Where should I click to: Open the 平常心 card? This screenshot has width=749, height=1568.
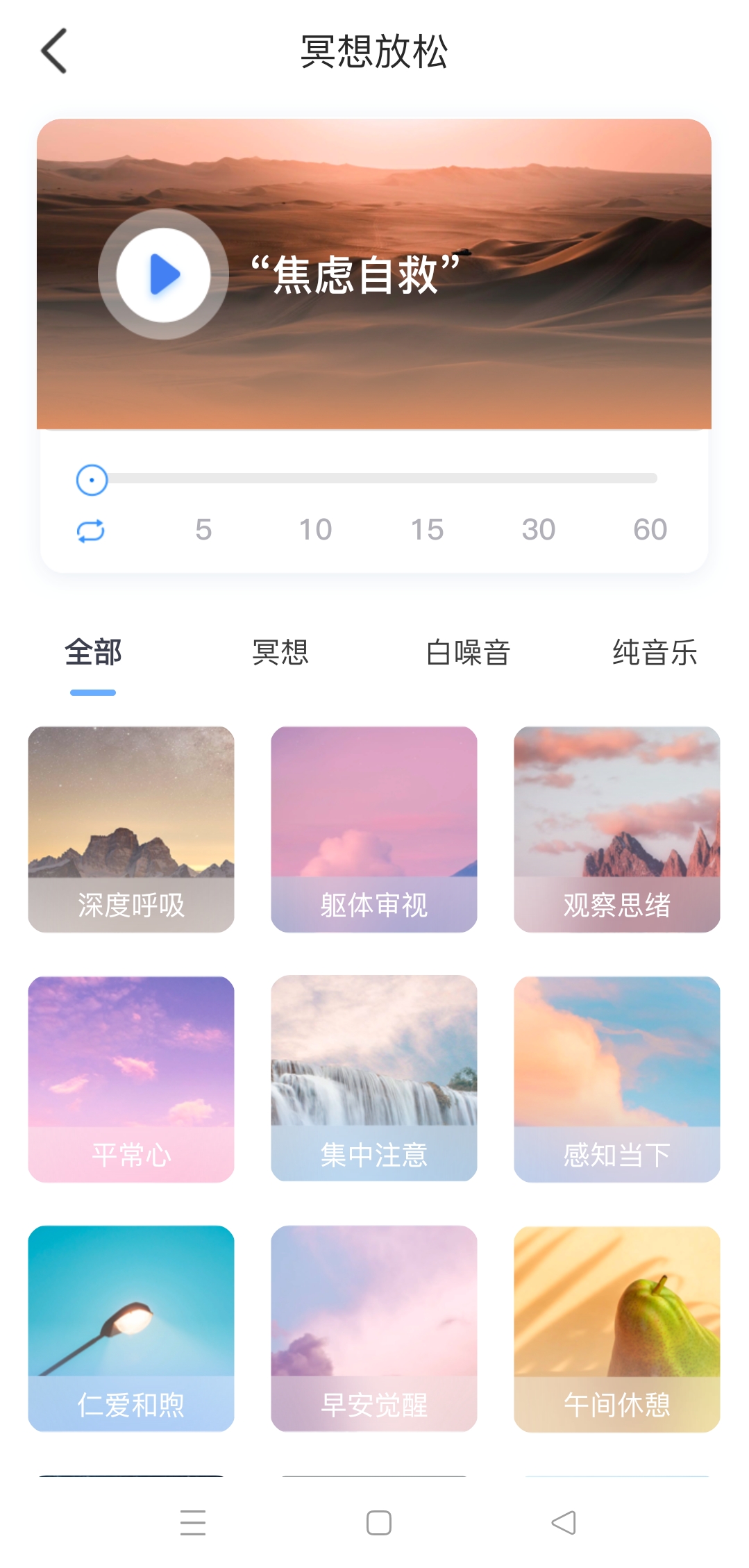click(x=131, y=1079)
